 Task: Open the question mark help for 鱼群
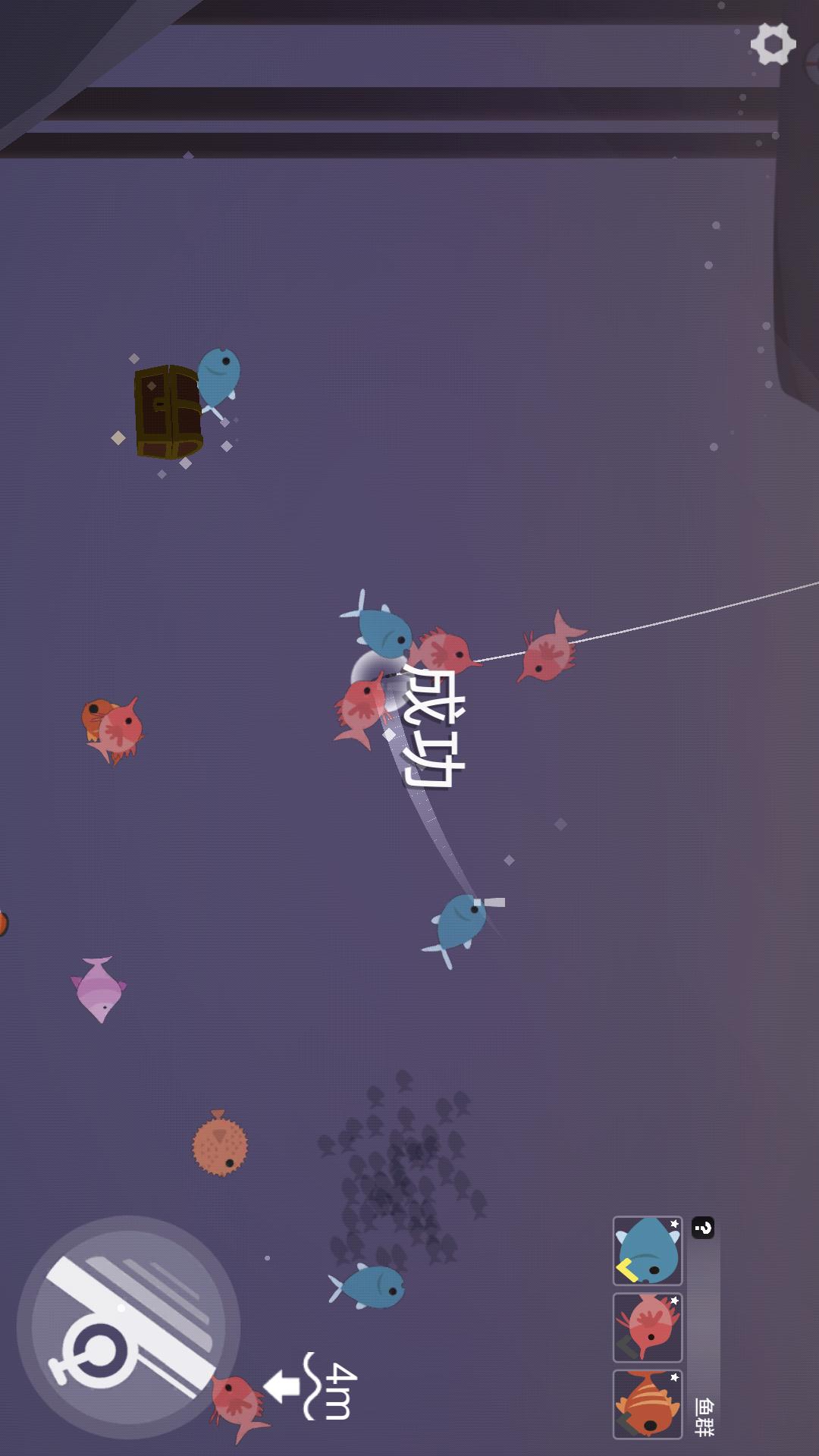tap(703, 1228)
